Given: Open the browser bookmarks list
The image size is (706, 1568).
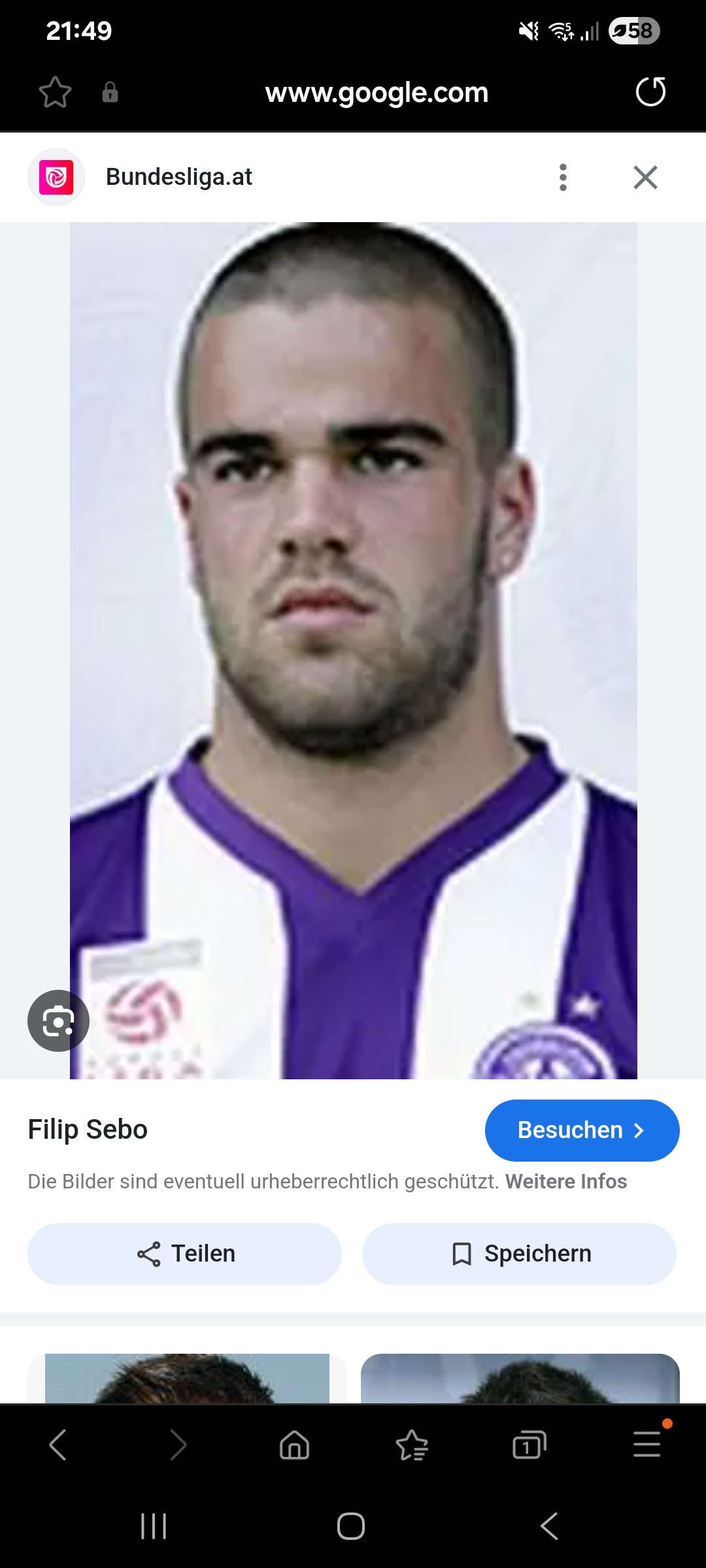Looking at the screenshot, I should (x=412, y=1445).
